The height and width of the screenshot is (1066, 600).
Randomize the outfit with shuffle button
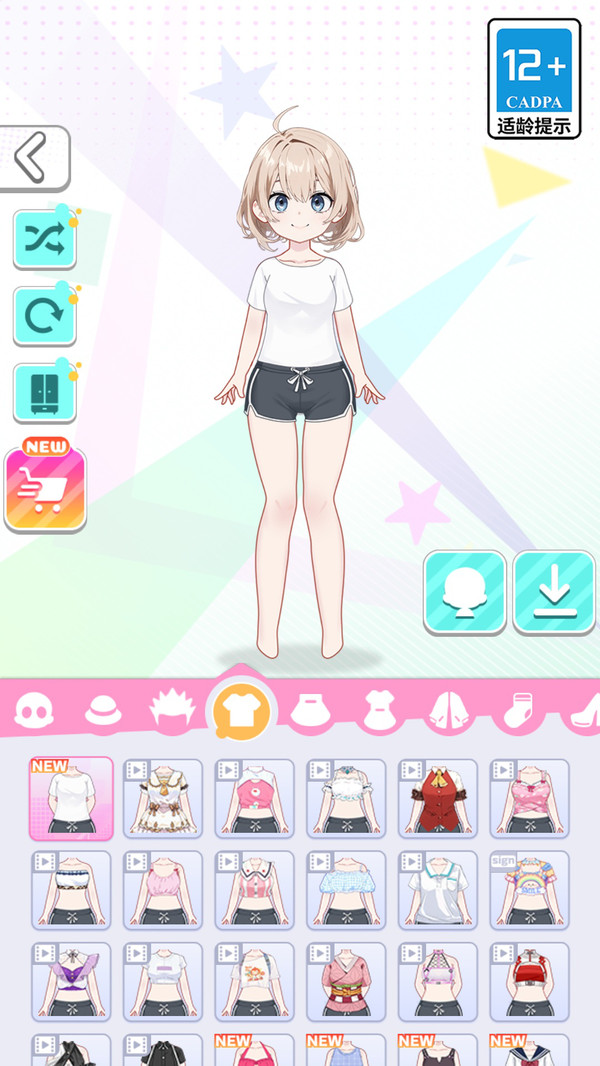click(x=44, y=239)
